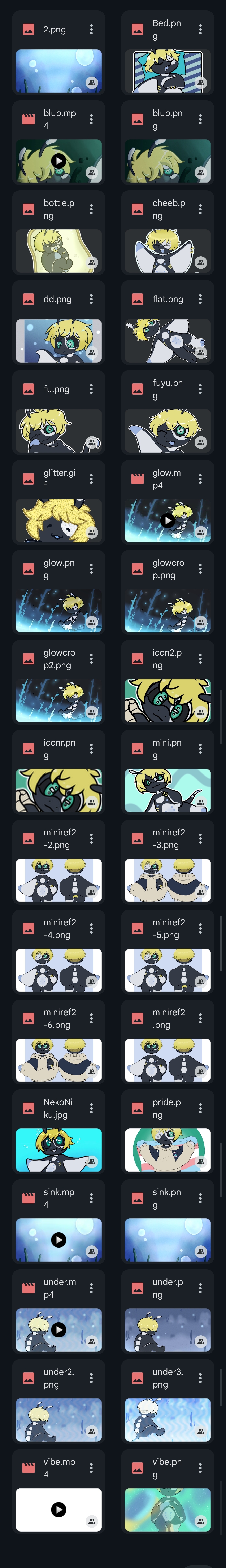Open under3.png image
Viewport: 226px width, 1568px height.
pyautogui.click(x=168, y=1419)
